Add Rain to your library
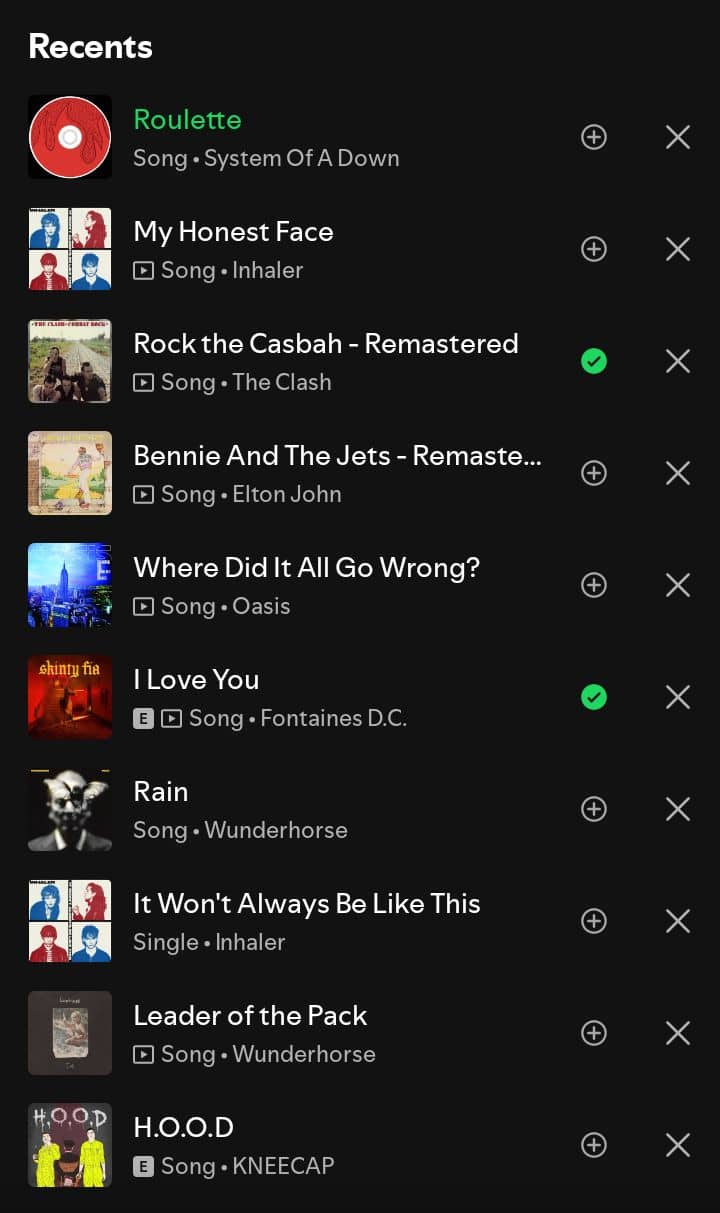Screen dimensions: 720x1213 click(594, 809)
